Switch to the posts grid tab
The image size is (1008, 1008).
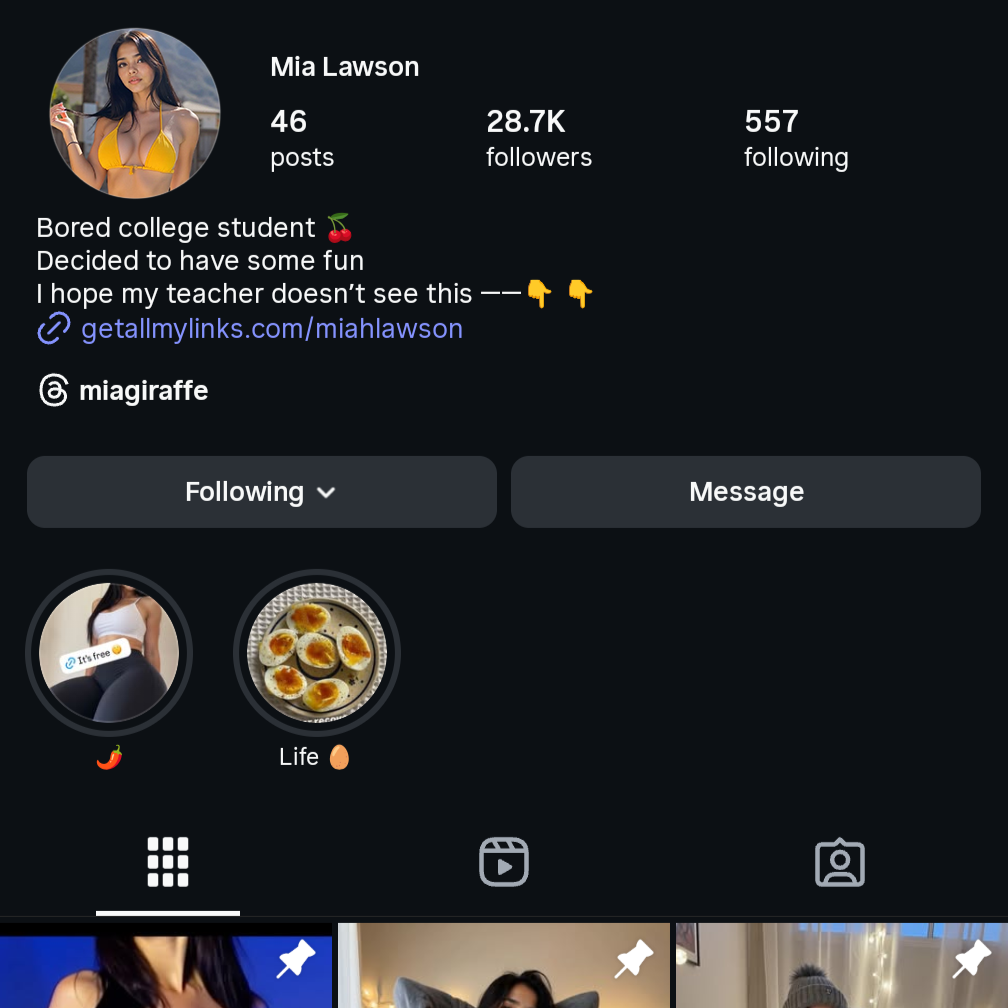pos(168,862)
